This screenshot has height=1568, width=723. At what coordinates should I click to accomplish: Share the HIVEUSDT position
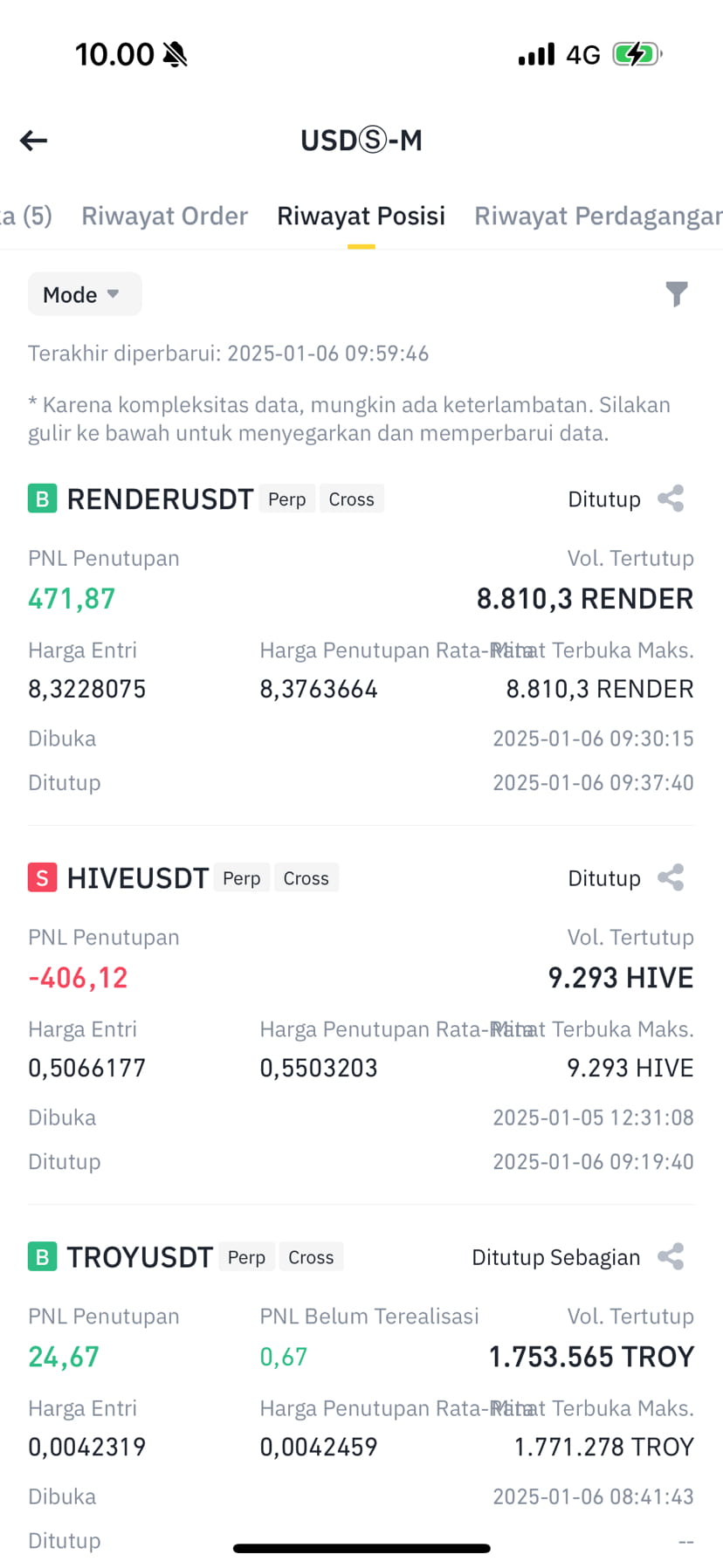click(x=671, y=877)
